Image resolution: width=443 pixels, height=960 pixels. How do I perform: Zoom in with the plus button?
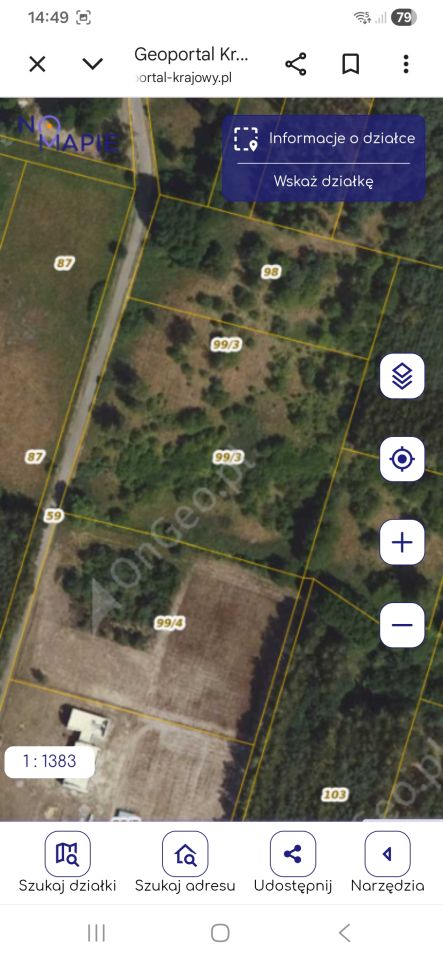pos(402,542)
